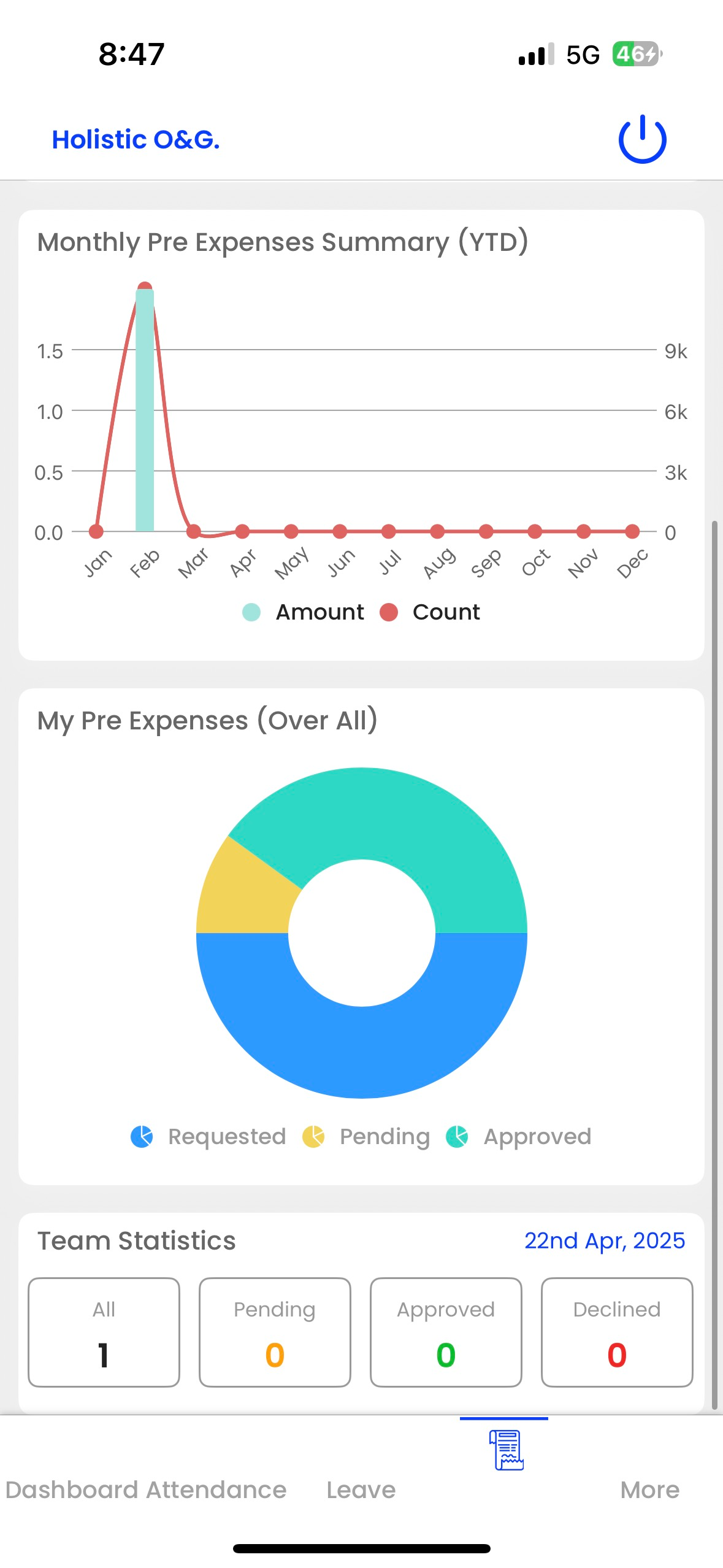This screenshot has width=723, height=1568.
Task: Go to the Leave tab
Action: coord(361,1489)
